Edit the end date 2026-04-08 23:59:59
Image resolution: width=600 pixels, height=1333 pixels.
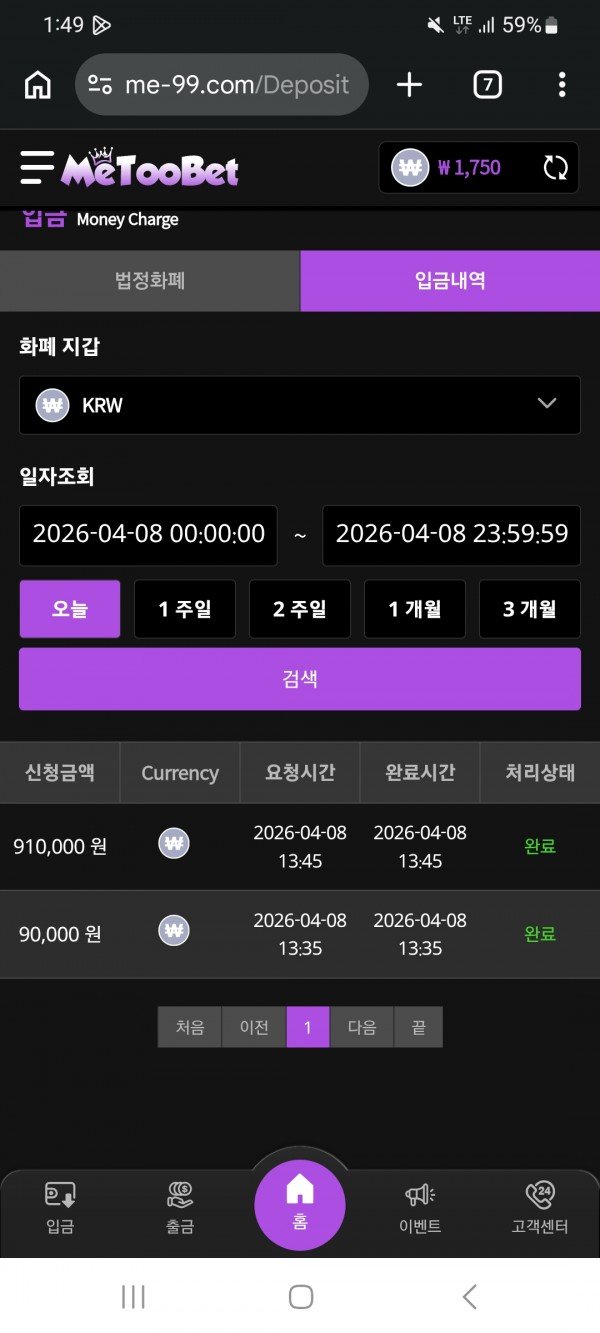click(x=451, y=534)
